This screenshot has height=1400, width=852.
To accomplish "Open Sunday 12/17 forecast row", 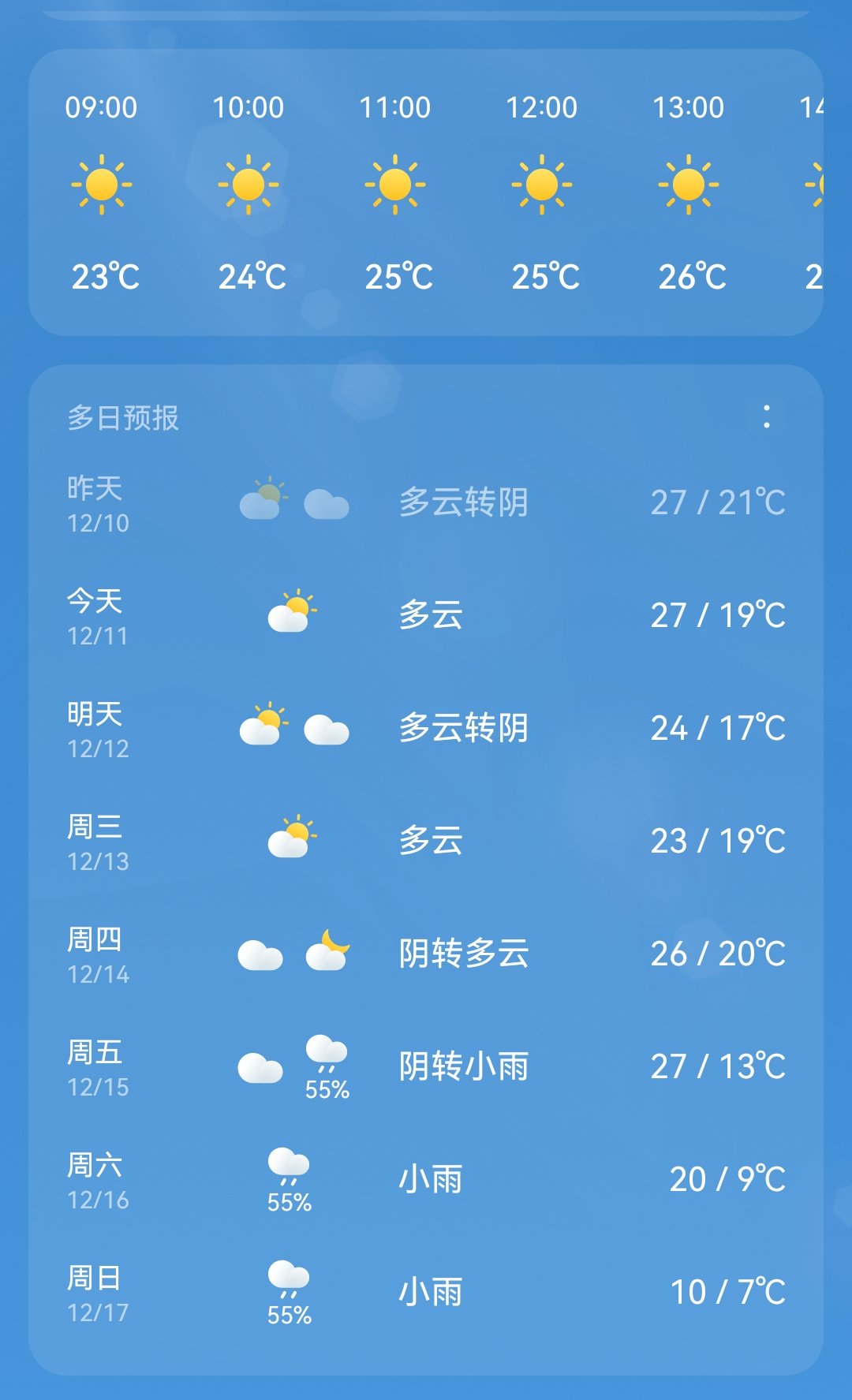I will pyautogui.click(x=426, y=1293).
